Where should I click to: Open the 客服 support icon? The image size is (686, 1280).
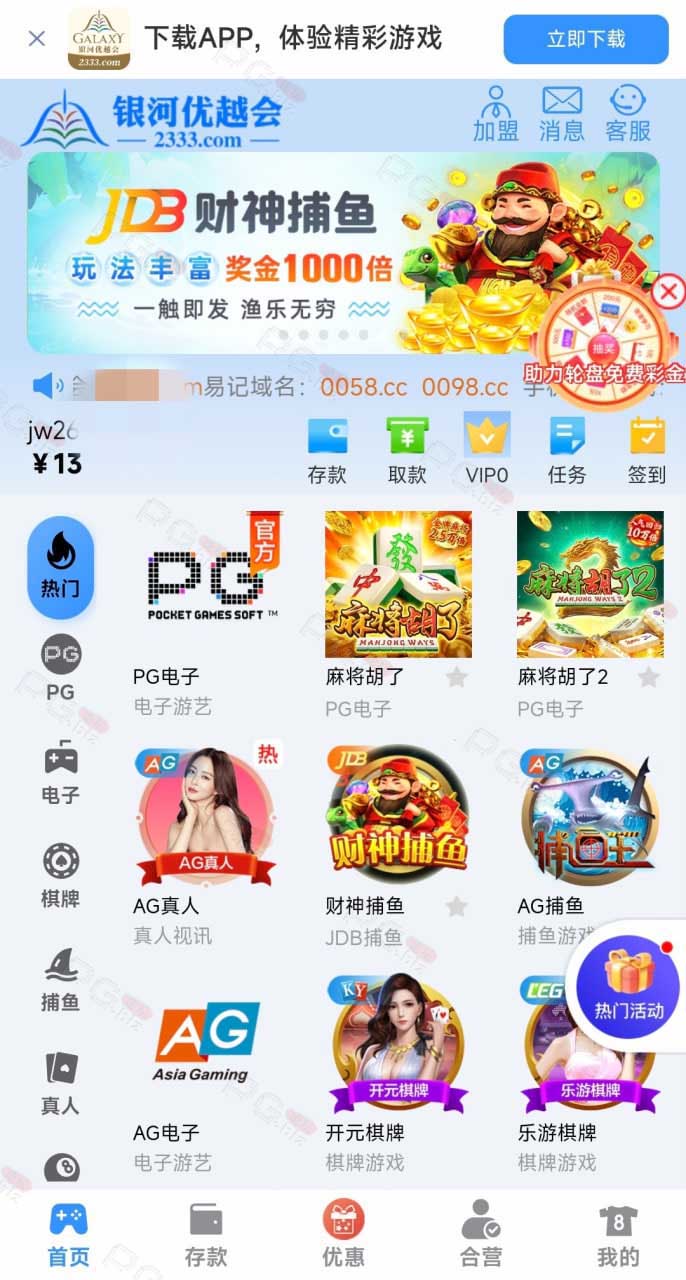coord(628,114)
